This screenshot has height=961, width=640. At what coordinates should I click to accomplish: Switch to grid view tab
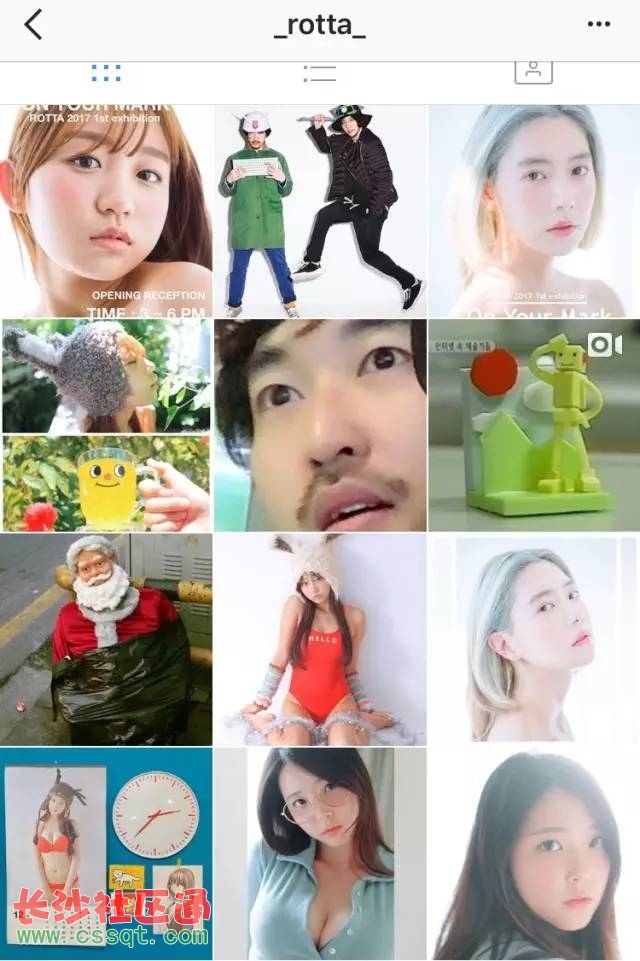[x=106, y=73]
